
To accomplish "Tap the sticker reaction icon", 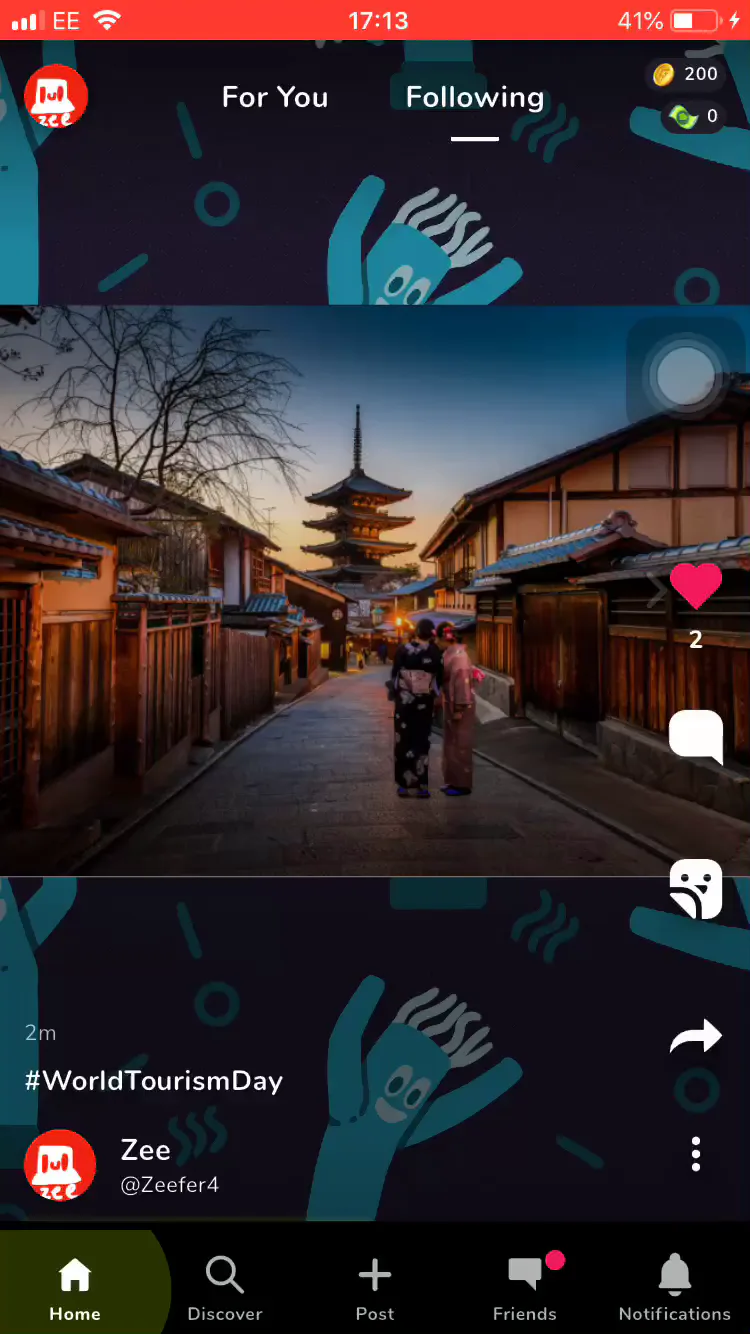I will (x=696, y=888).
